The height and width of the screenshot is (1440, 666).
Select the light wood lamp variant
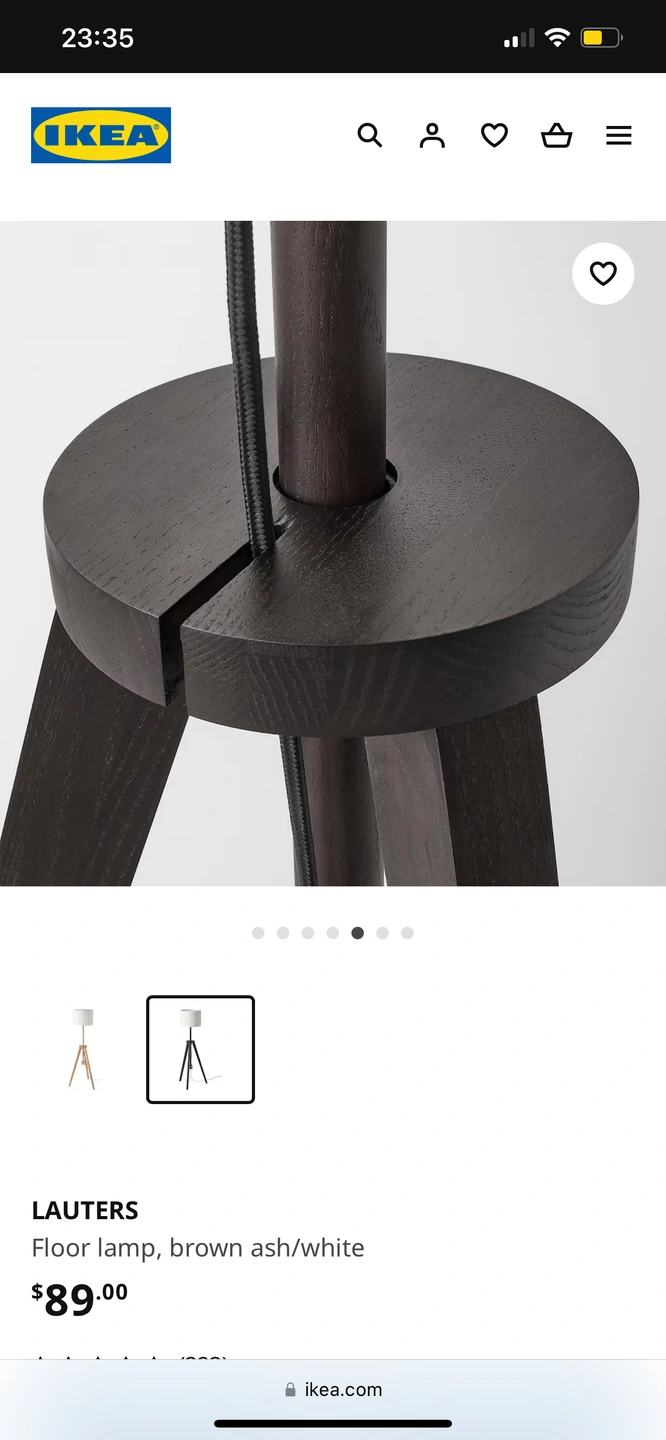[83, 1049]
